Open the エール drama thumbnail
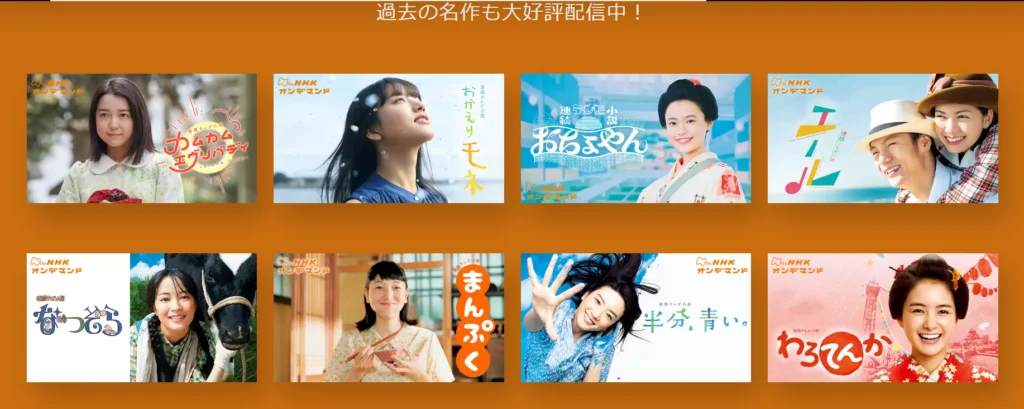Screen dimensions: 1024x409 tap(882, 138)
